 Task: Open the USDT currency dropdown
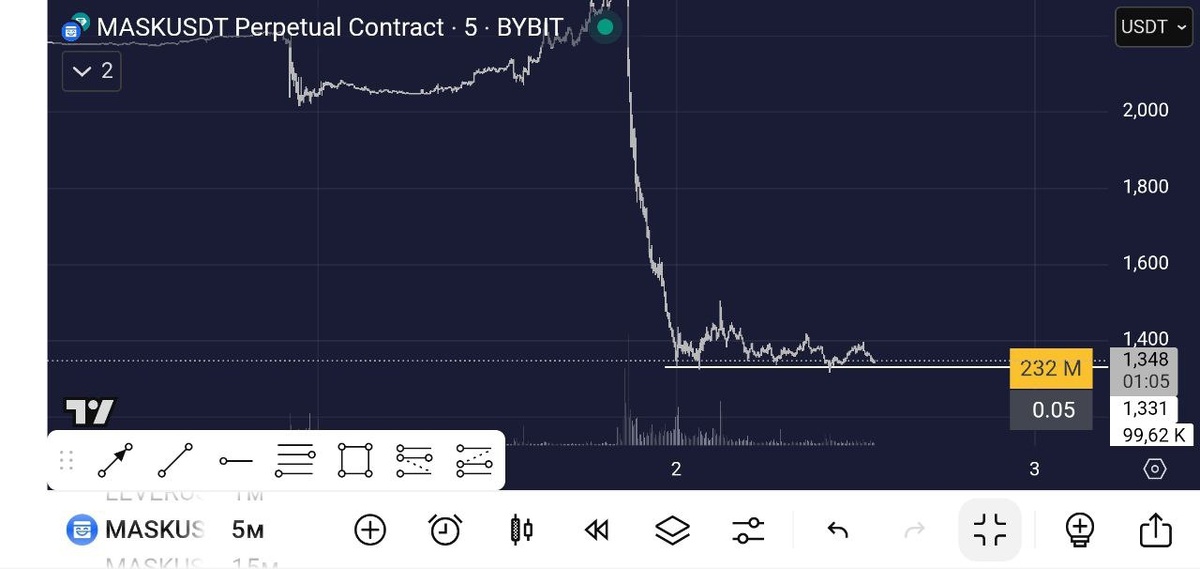point(1152,27)
